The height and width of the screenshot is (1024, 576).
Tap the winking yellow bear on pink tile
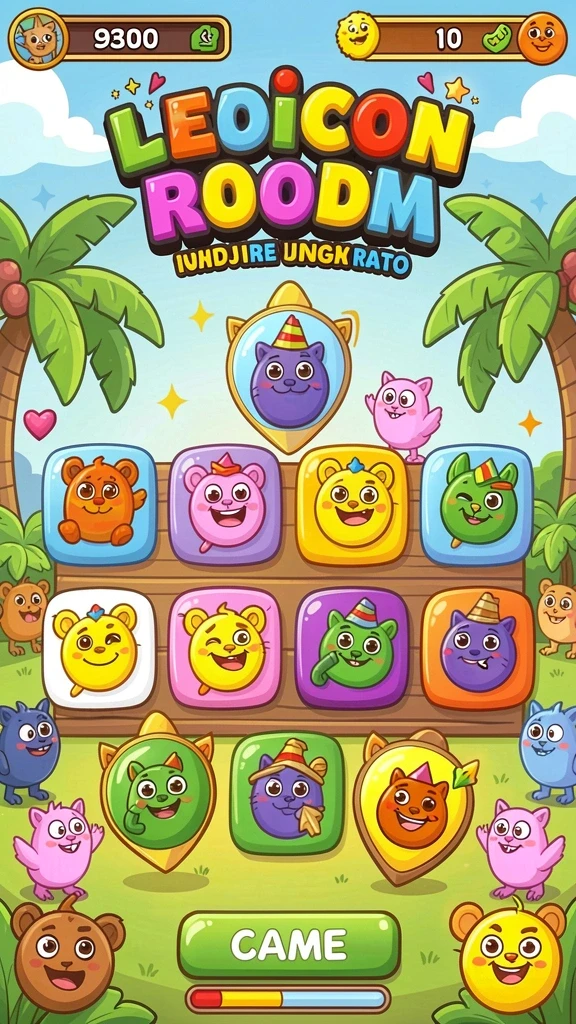(x=225, y=647)
